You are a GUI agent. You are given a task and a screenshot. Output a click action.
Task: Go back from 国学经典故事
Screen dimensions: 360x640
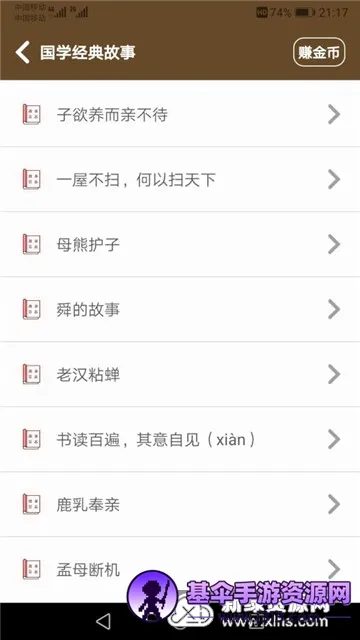click(23, 52)
